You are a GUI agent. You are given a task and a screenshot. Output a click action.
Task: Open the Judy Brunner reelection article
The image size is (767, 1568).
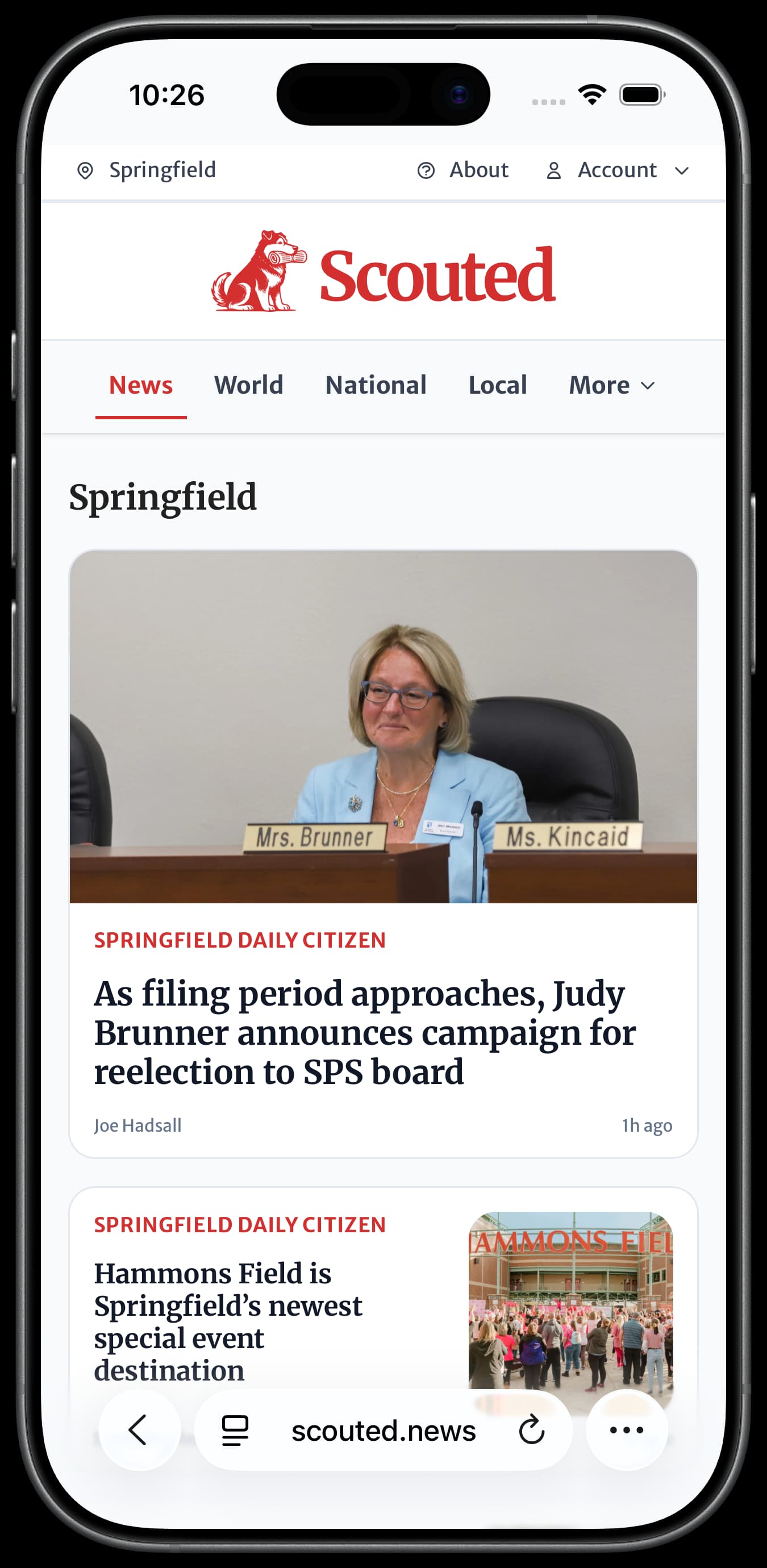[365, 1030]
